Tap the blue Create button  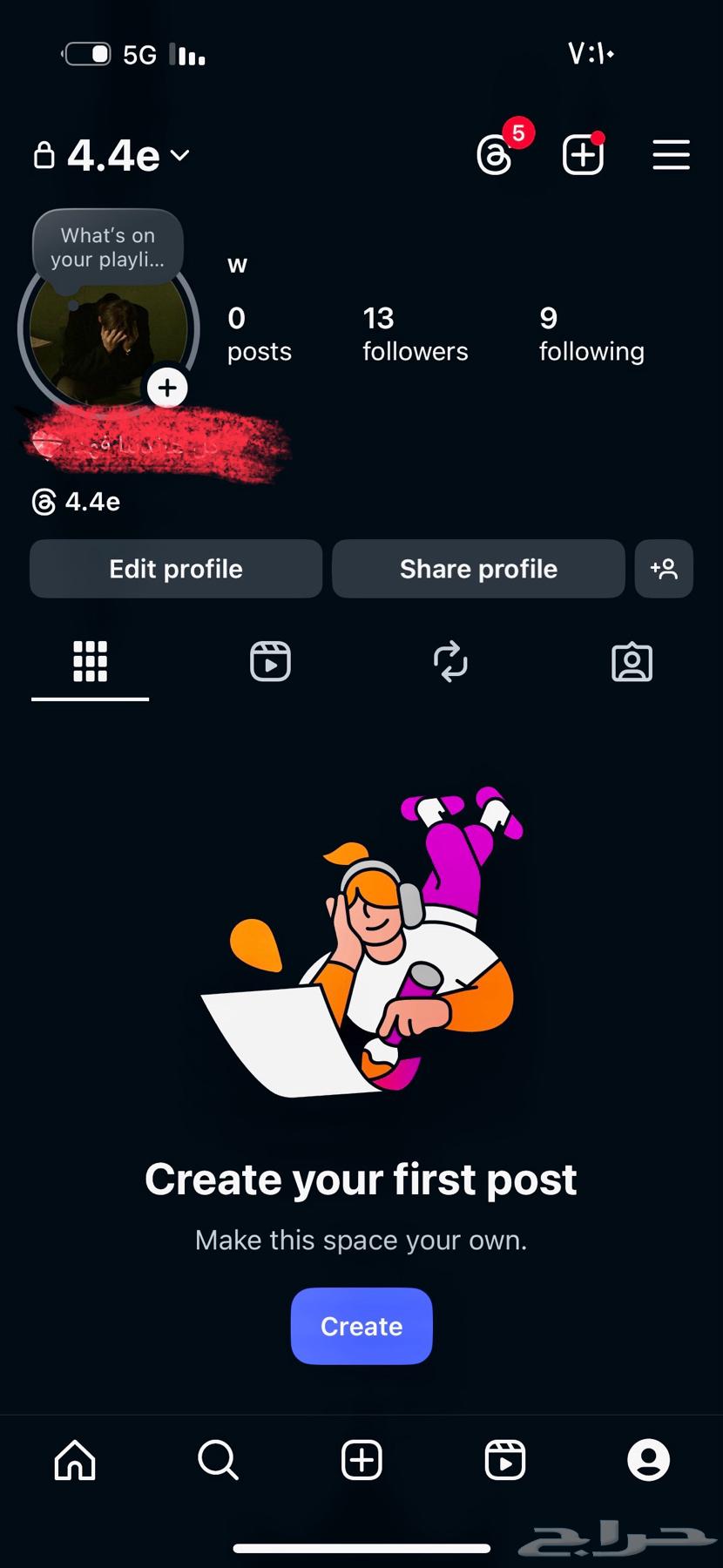pyautogui.click(x=361, y=1326)
